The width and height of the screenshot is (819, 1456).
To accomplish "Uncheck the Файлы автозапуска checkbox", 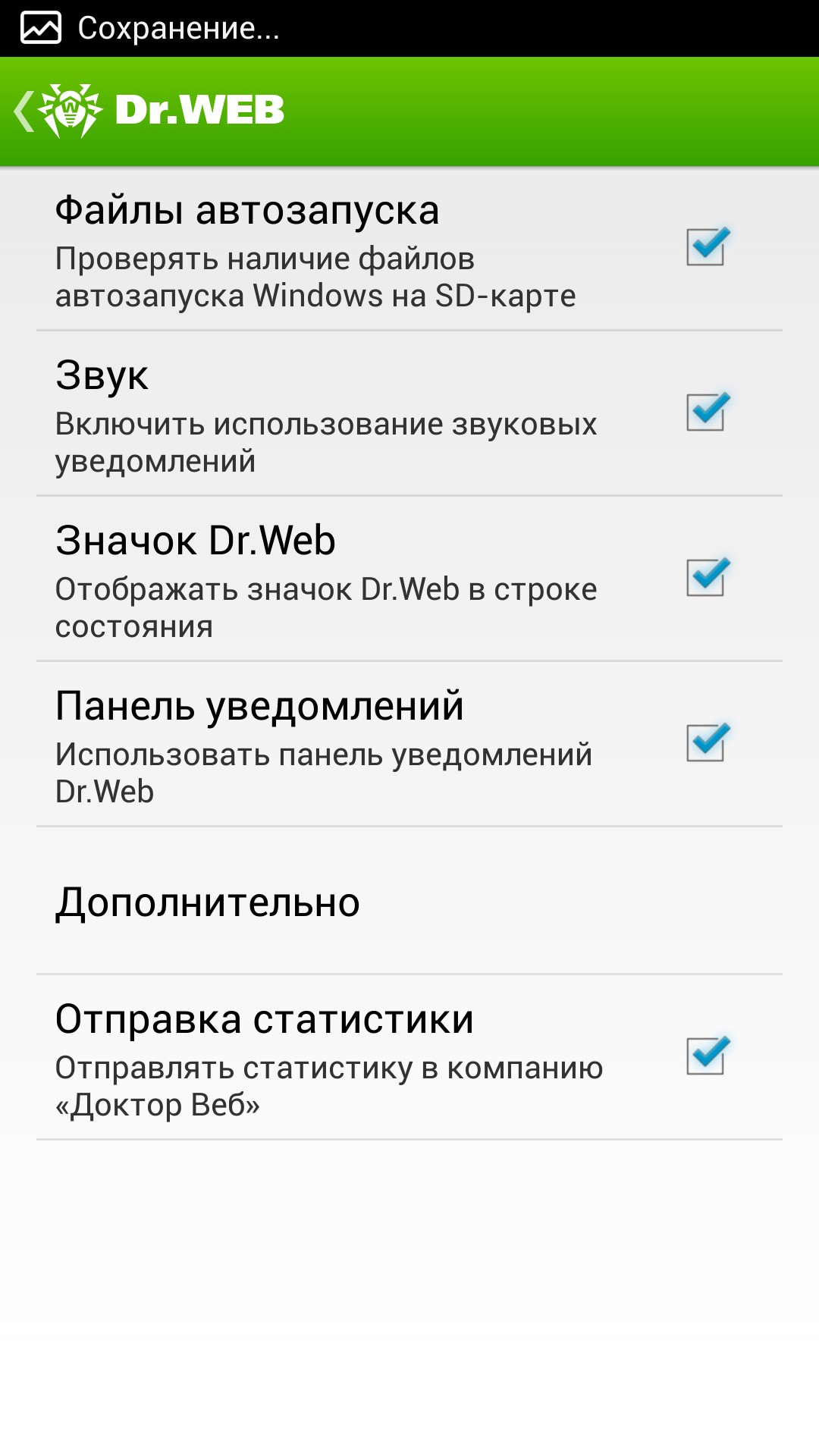I will point(706,247).
